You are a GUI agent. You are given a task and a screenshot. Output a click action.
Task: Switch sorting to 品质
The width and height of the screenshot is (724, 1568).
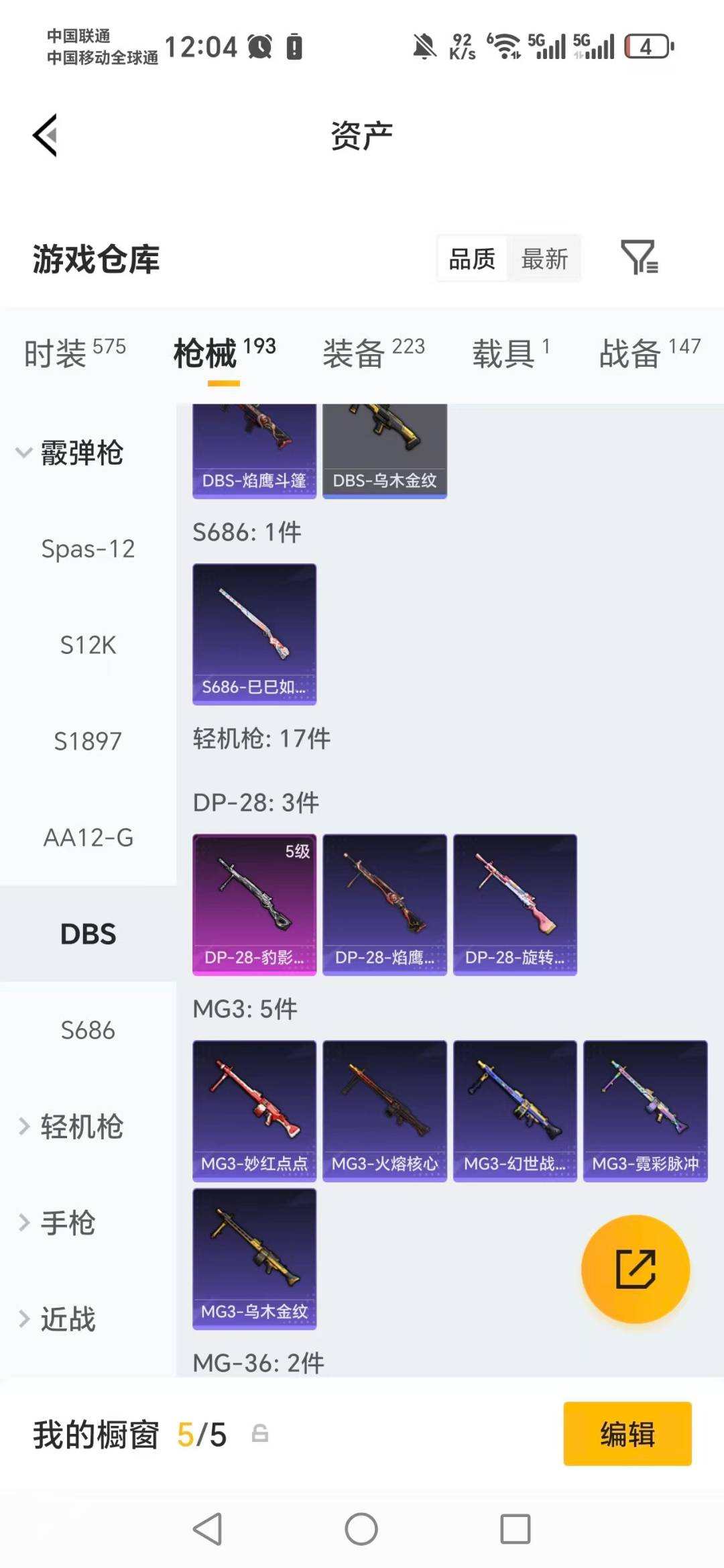(x=471, y=258)
